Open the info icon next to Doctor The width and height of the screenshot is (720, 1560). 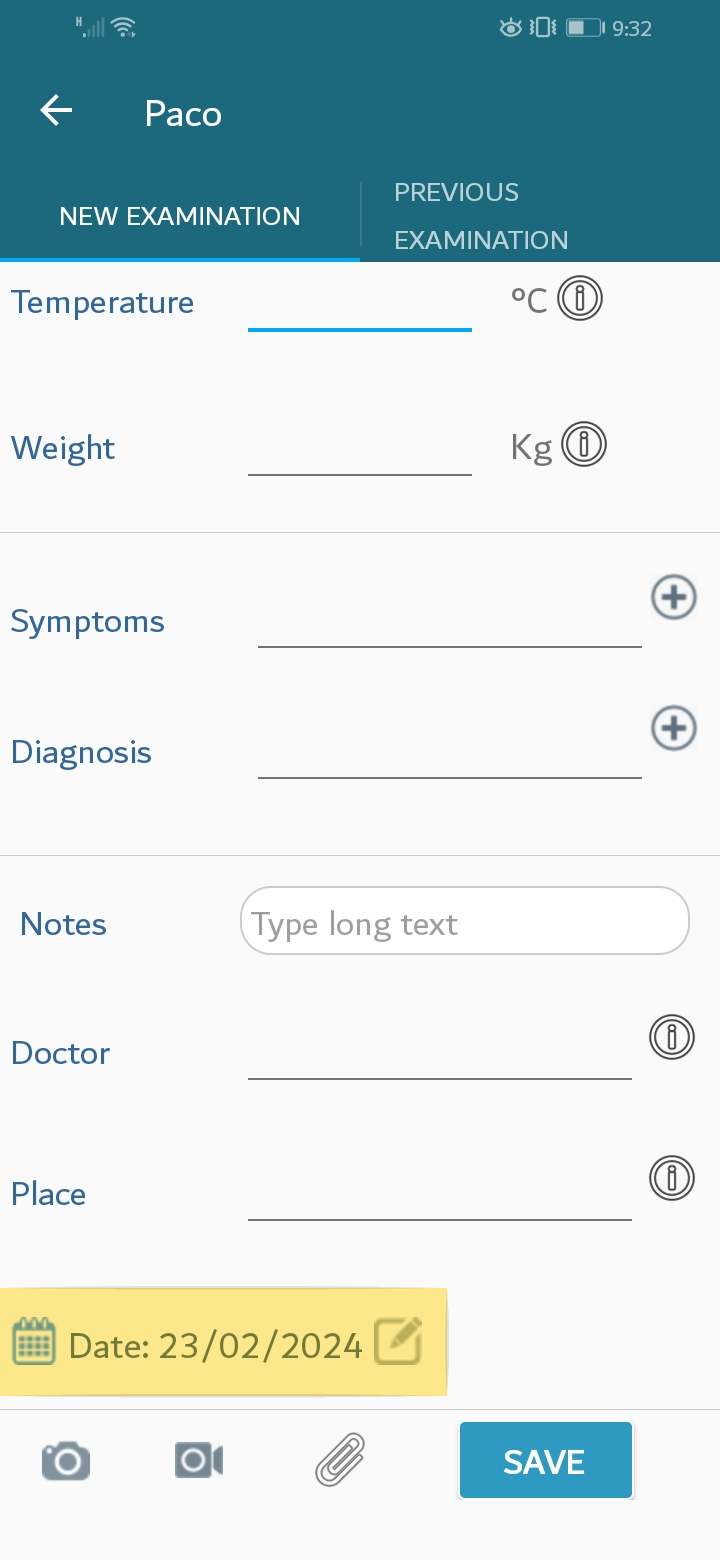coord(672,1037)
